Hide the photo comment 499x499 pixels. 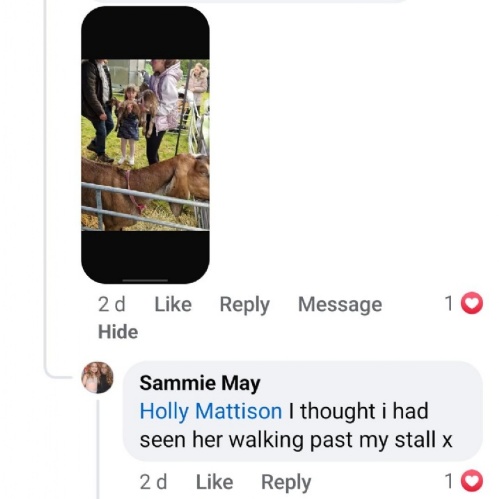(x=118, y=332)
